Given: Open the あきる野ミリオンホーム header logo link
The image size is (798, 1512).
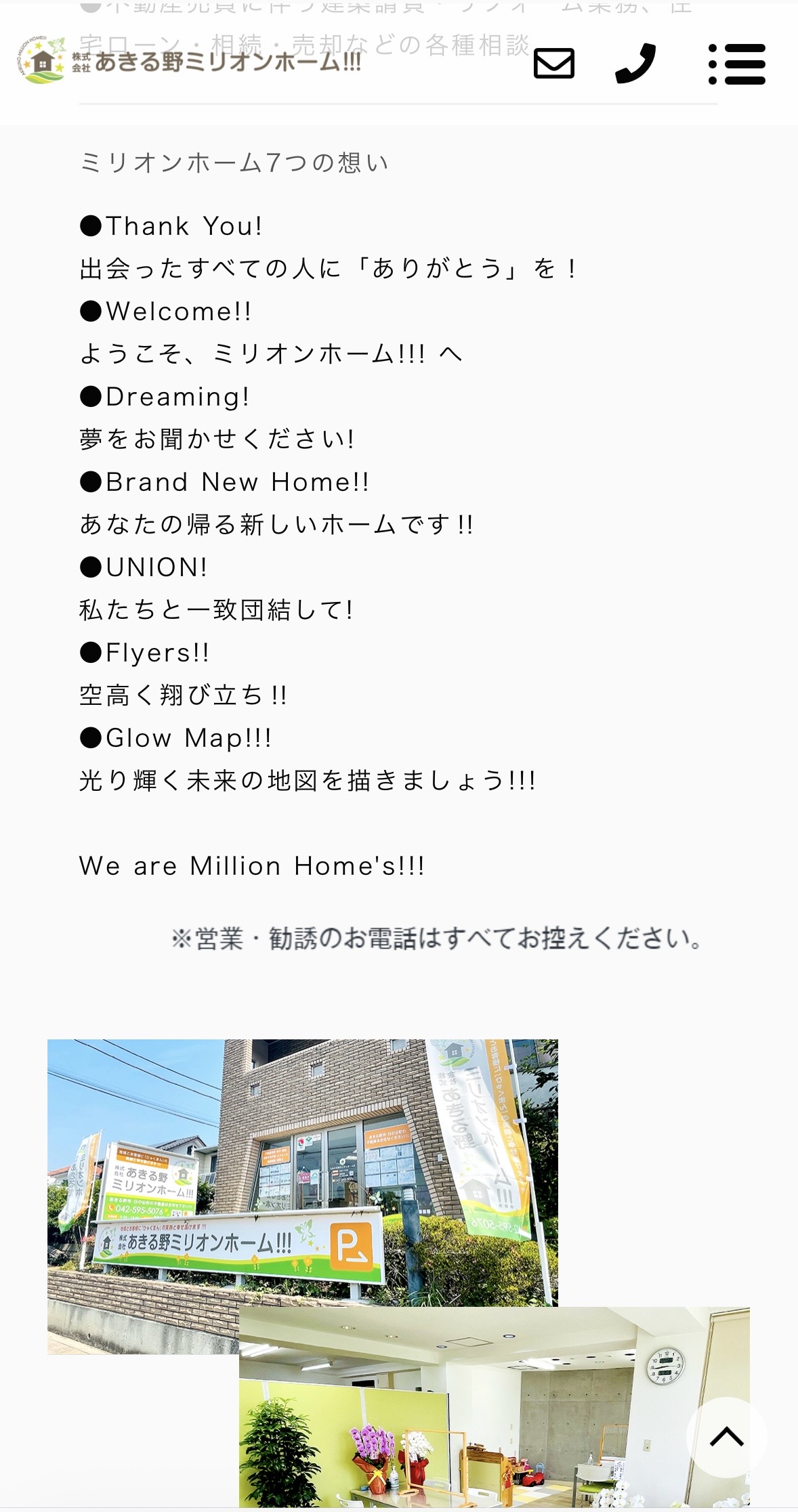Looking at the screenshot, I should pyautogui.click(x=190, y=61).
